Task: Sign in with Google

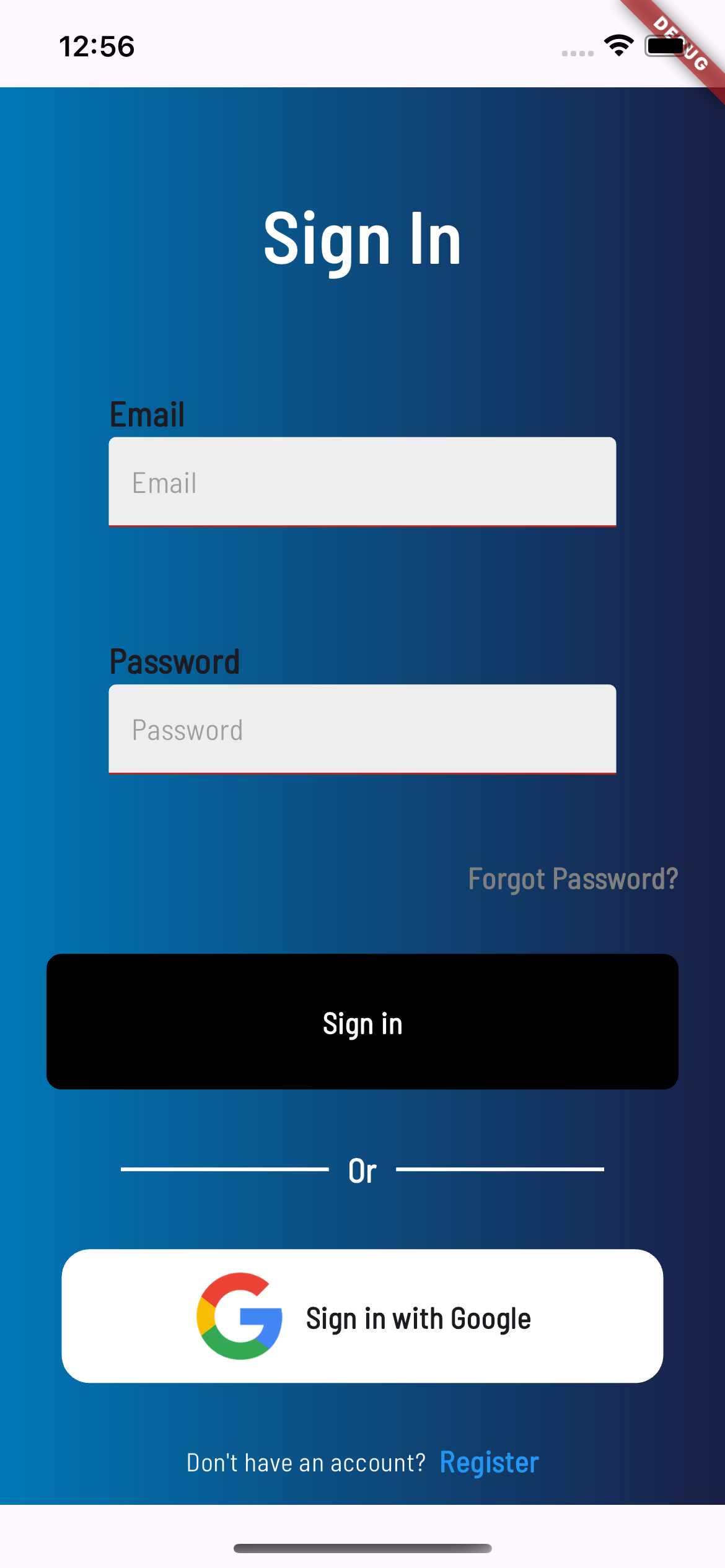Action: pyautogui.click(x=362, y=1317)
